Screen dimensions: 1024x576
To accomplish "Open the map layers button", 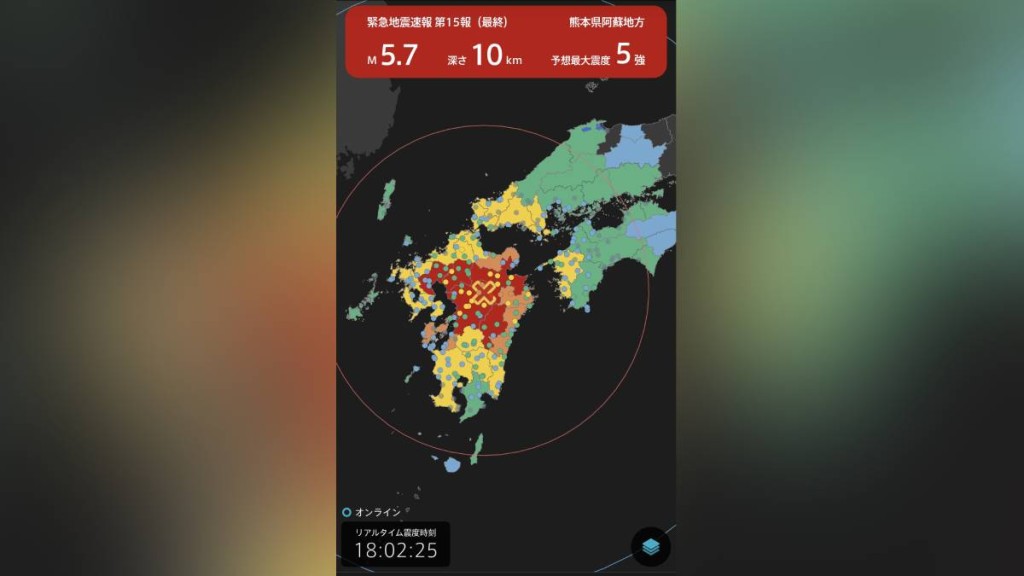I will (650, 547).
